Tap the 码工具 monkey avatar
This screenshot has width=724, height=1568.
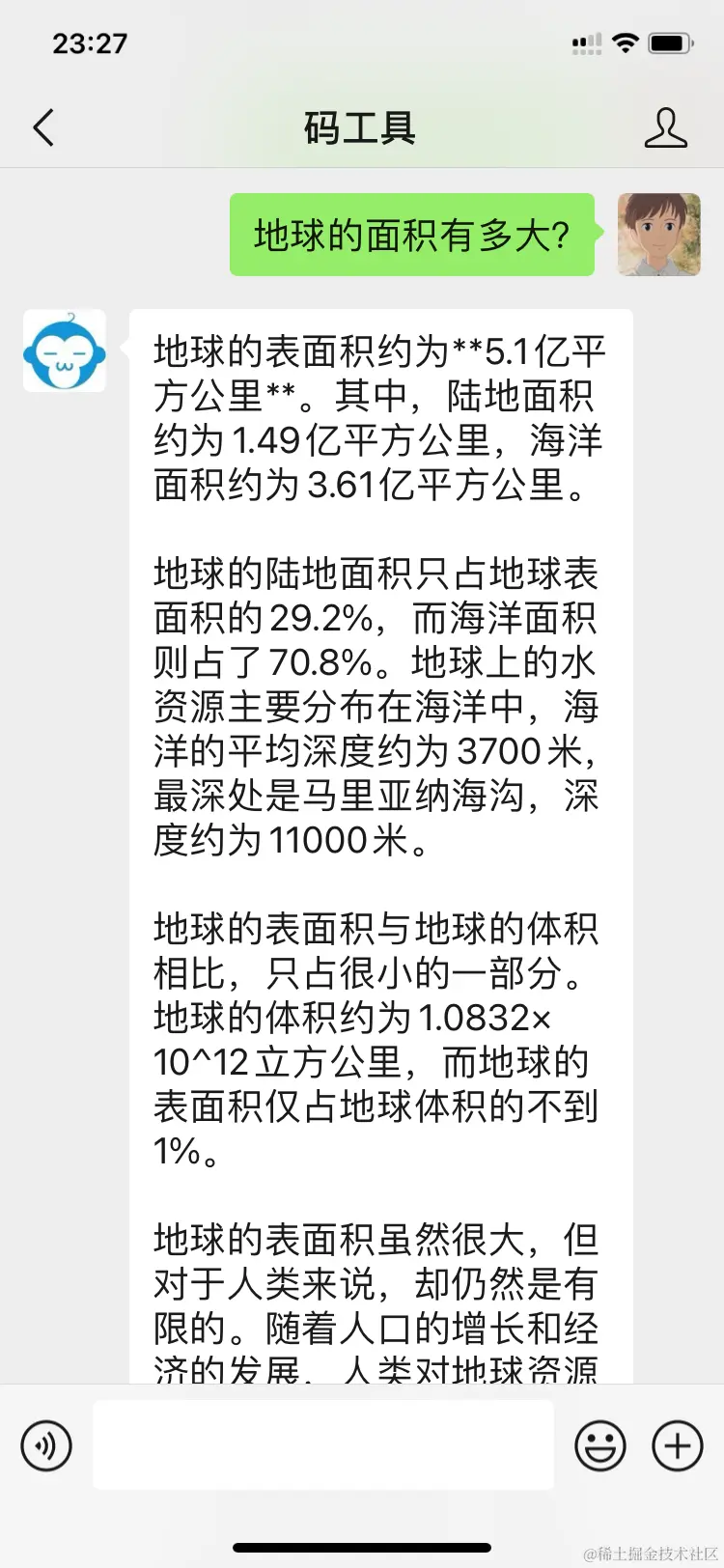point(65,350)
